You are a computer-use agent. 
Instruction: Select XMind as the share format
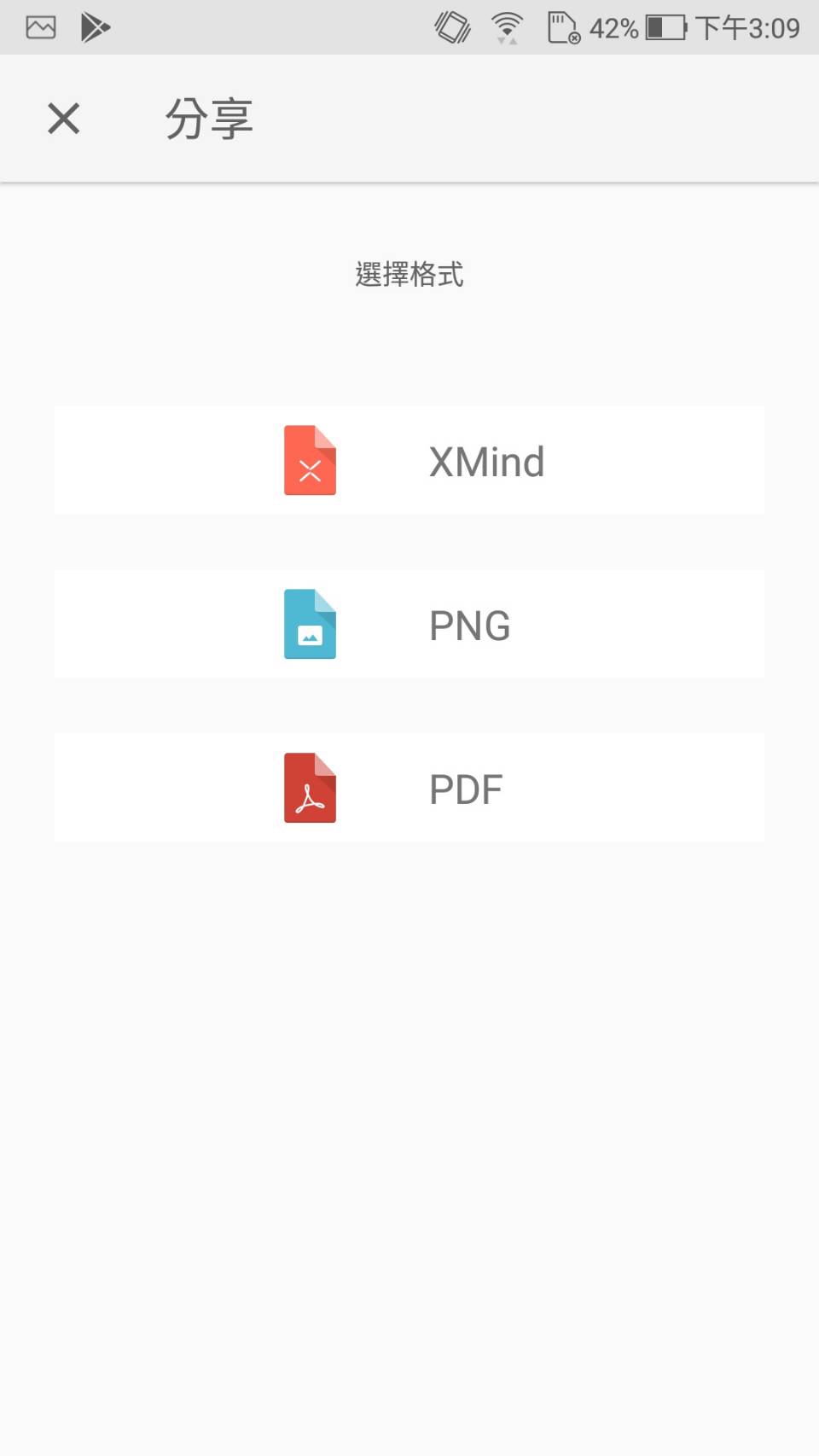[x=409, y=461]
